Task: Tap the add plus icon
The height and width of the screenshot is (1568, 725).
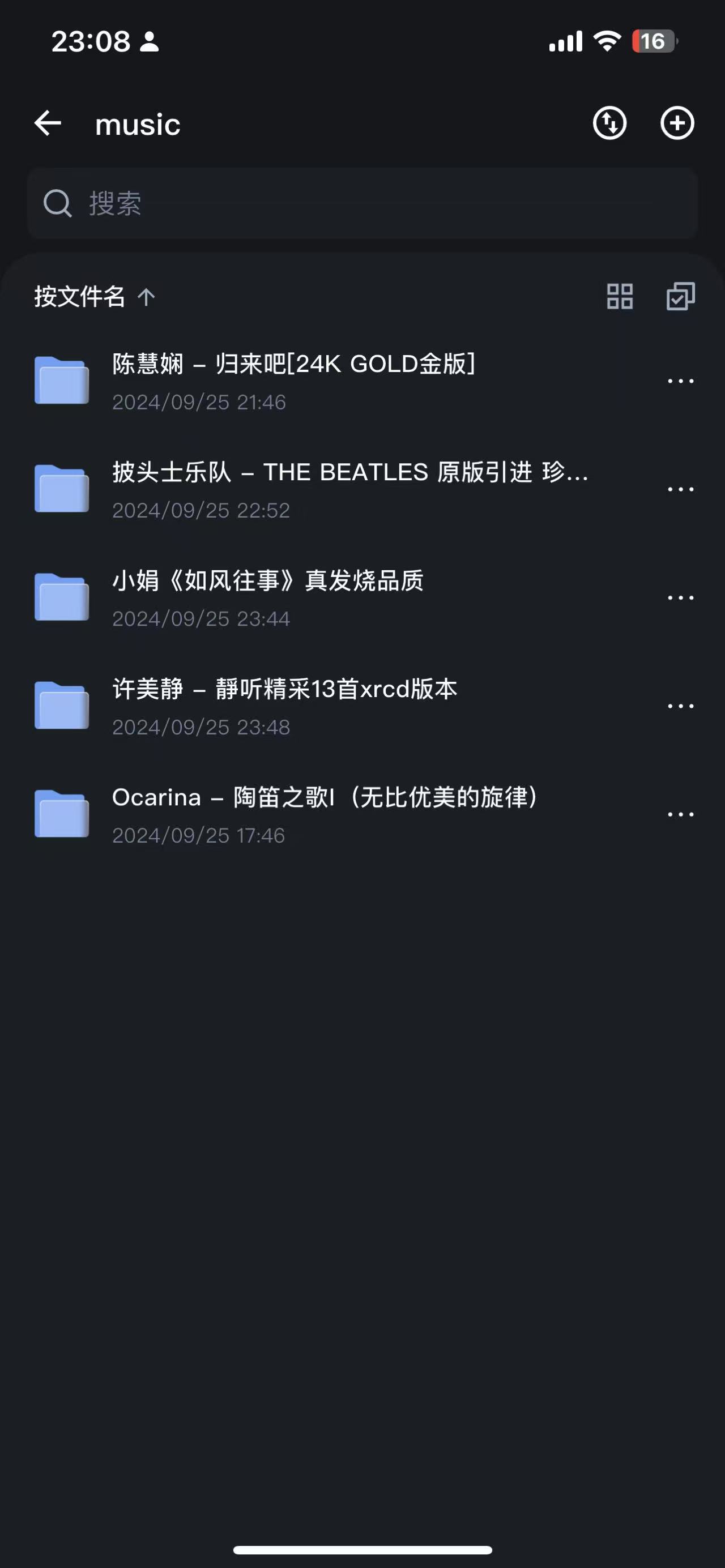Action: [x=677, y=123]
